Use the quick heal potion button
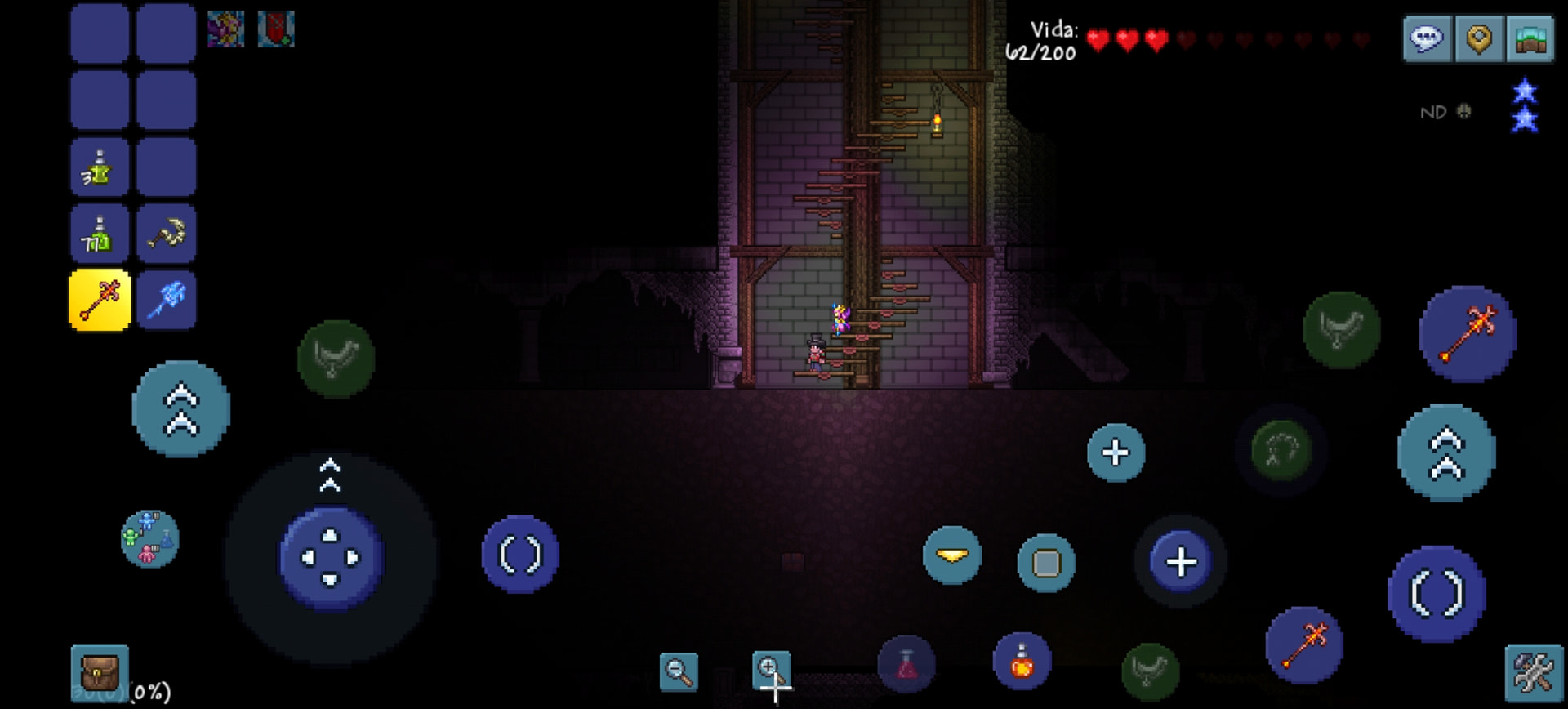The height and width of the screenshot is (709, 1568). point(1022,661)
